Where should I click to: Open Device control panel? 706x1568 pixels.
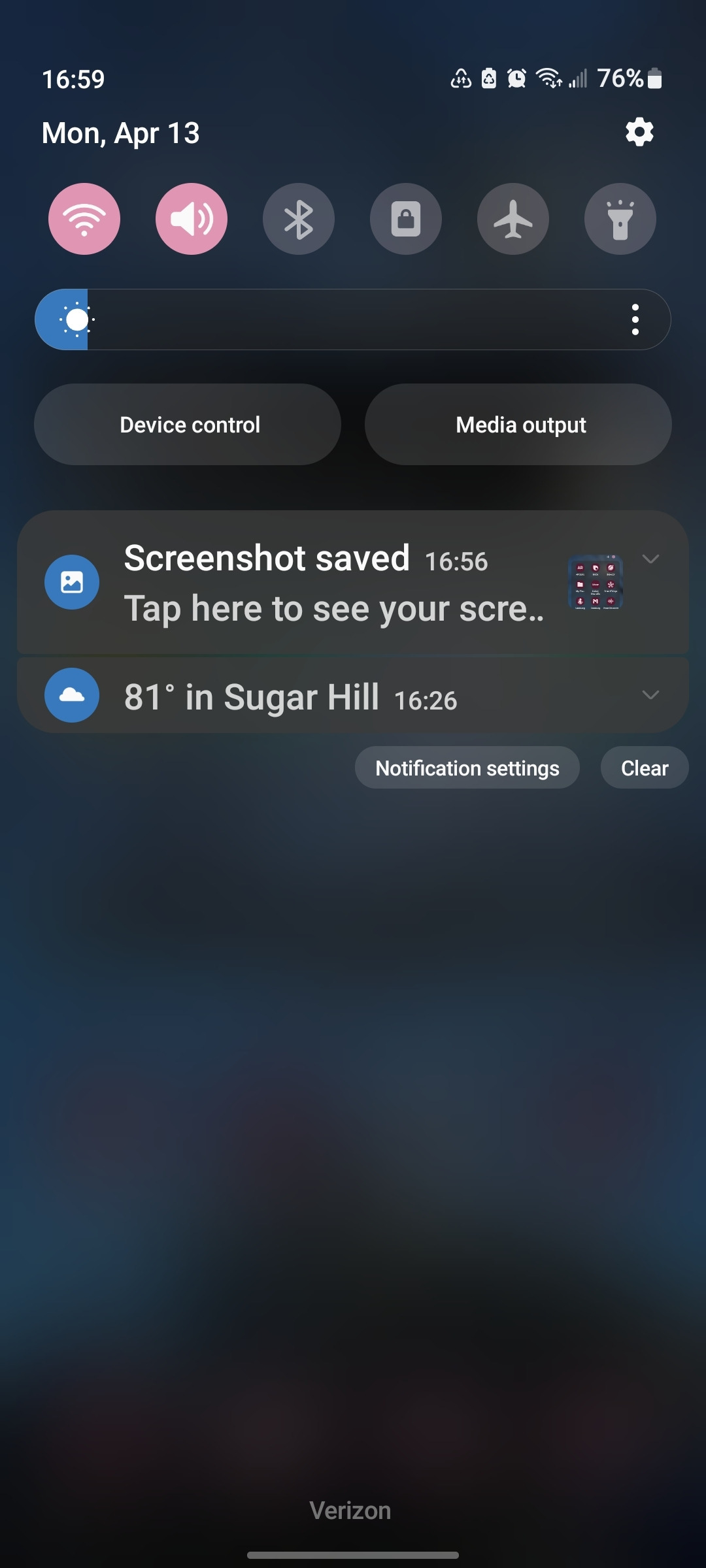click(190, 424)
